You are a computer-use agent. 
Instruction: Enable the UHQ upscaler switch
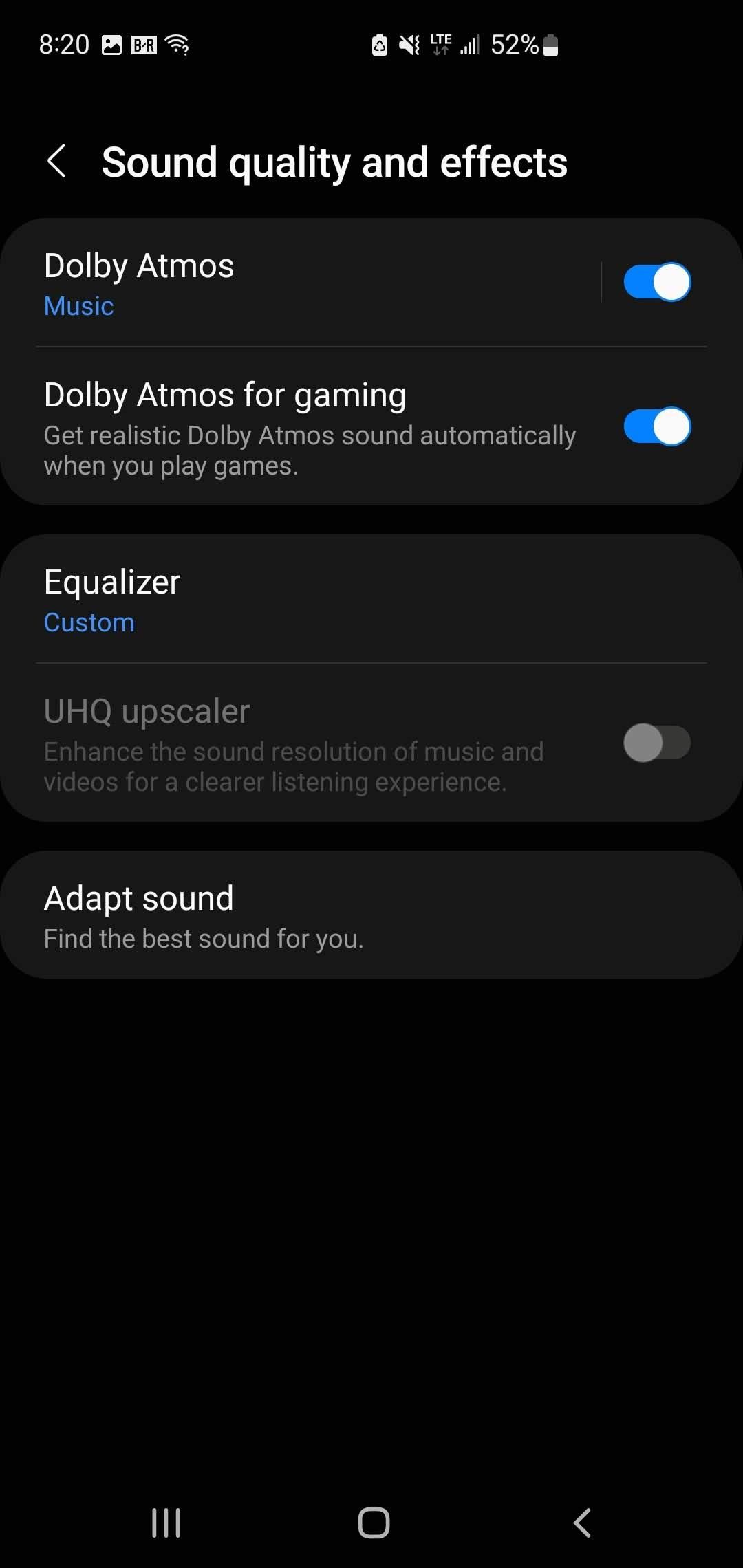click(x=658, y=743)
